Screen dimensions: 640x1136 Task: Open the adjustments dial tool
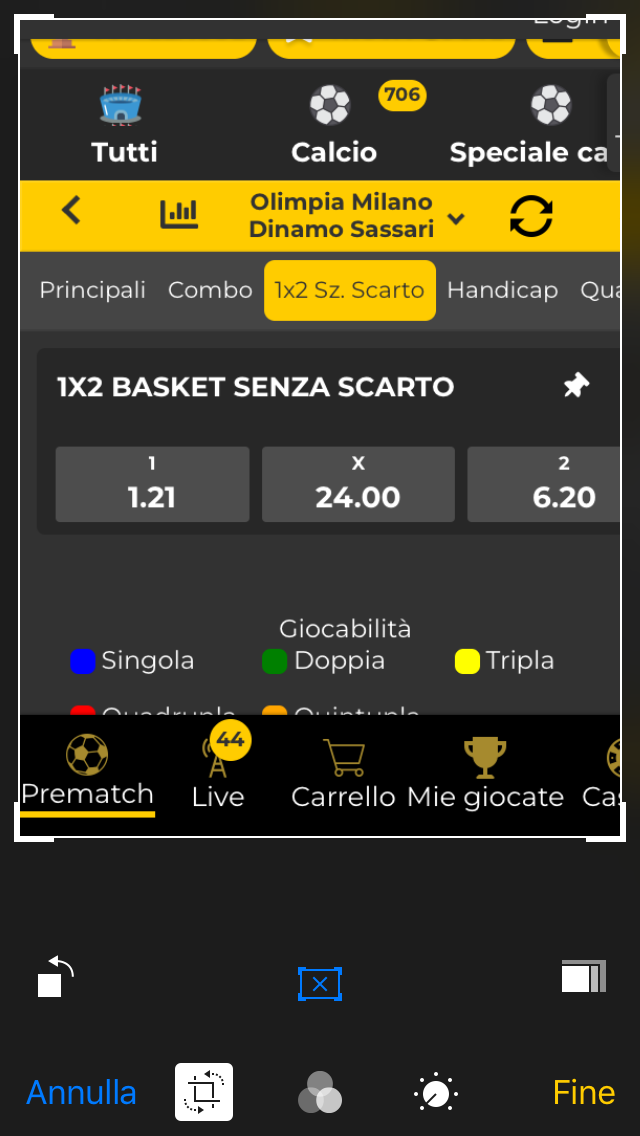point(436,1093)
